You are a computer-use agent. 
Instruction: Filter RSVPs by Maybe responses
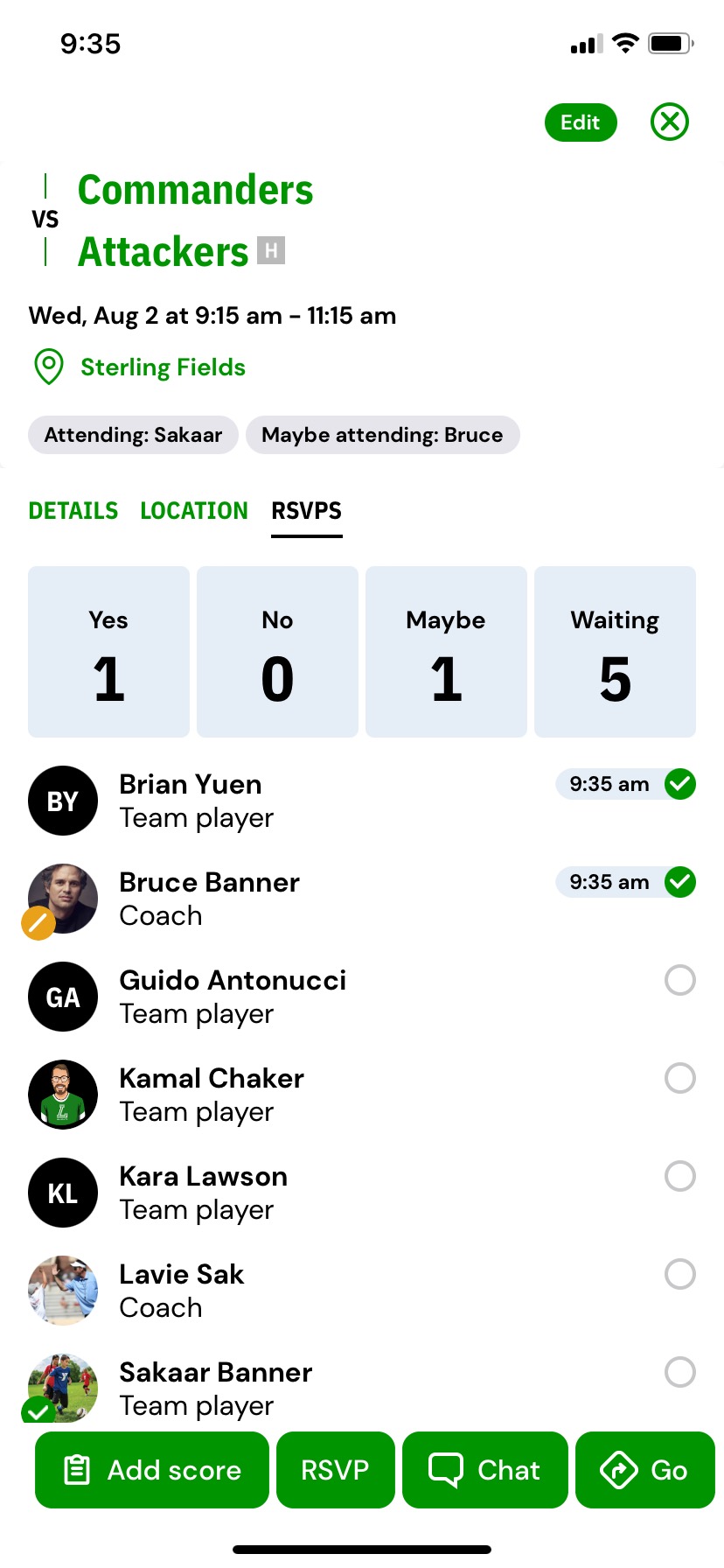point(446,652)
